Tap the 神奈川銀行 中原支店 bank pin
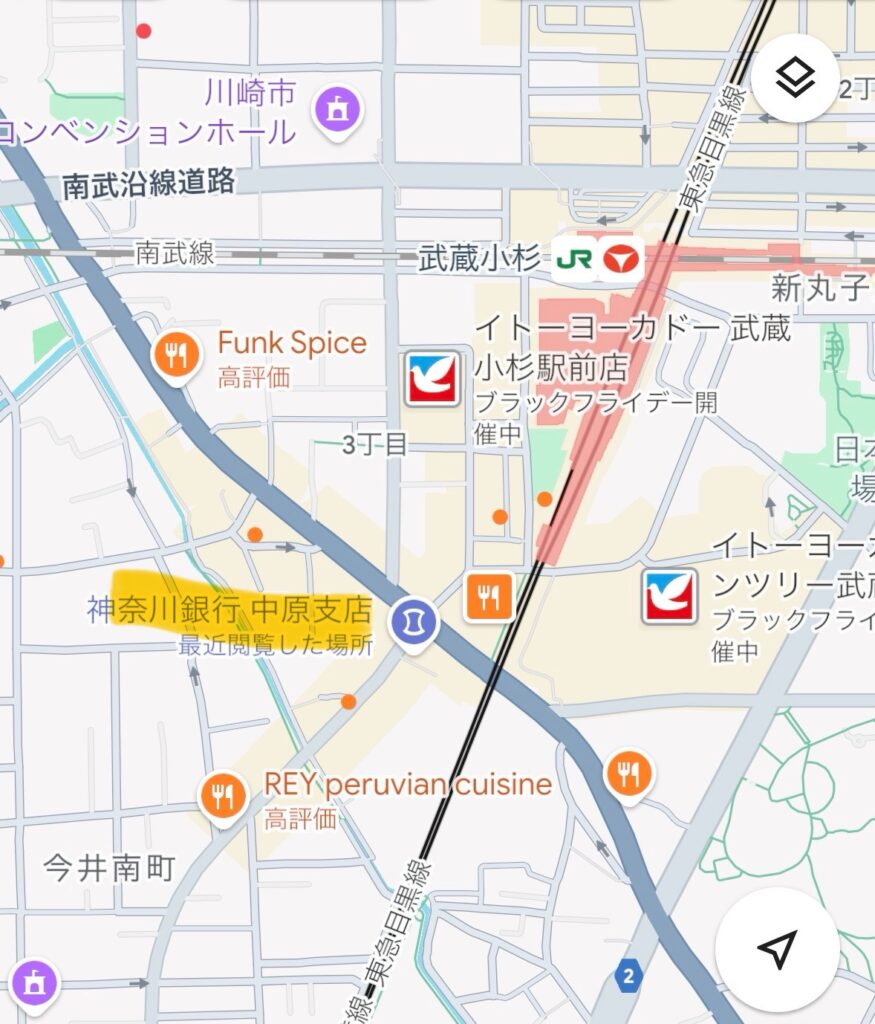The height and width of the screenshot is (1024, 875). pyautogui.click(x=412, y=621)
